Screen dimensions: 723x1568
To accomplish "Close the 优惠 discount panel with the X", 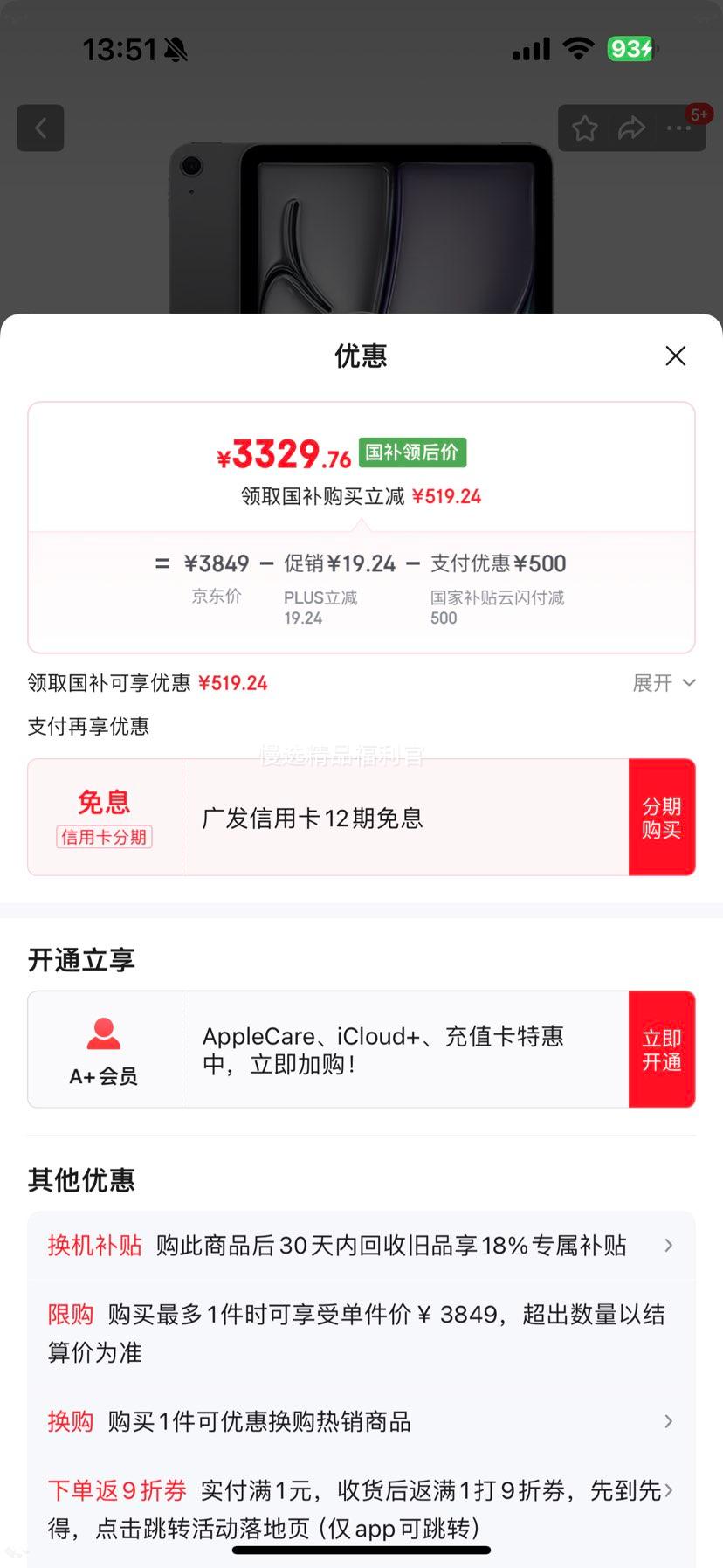I will coord(675,356).
